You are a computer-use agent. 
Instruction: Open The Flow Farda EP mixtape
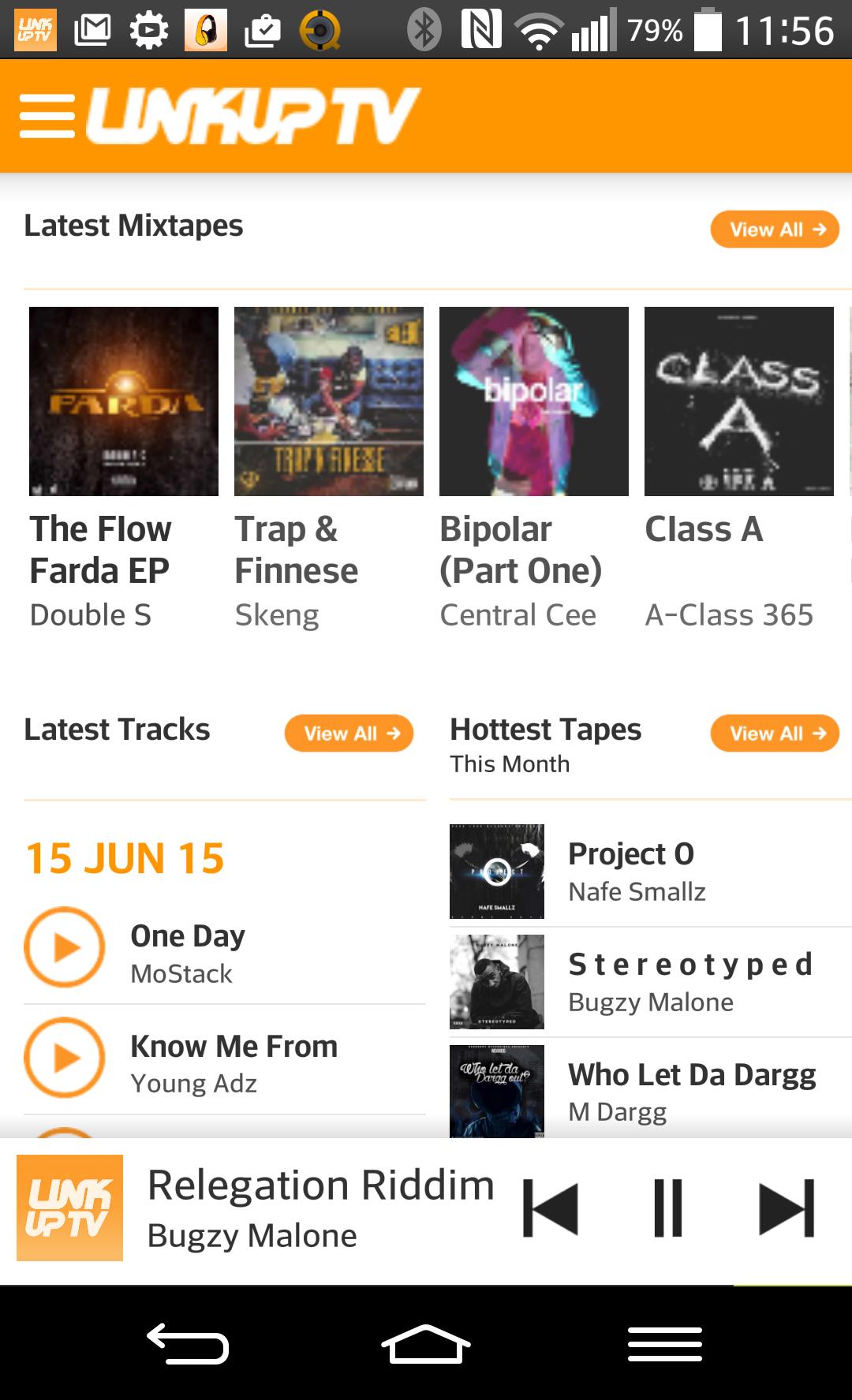(x=124, y=401)
